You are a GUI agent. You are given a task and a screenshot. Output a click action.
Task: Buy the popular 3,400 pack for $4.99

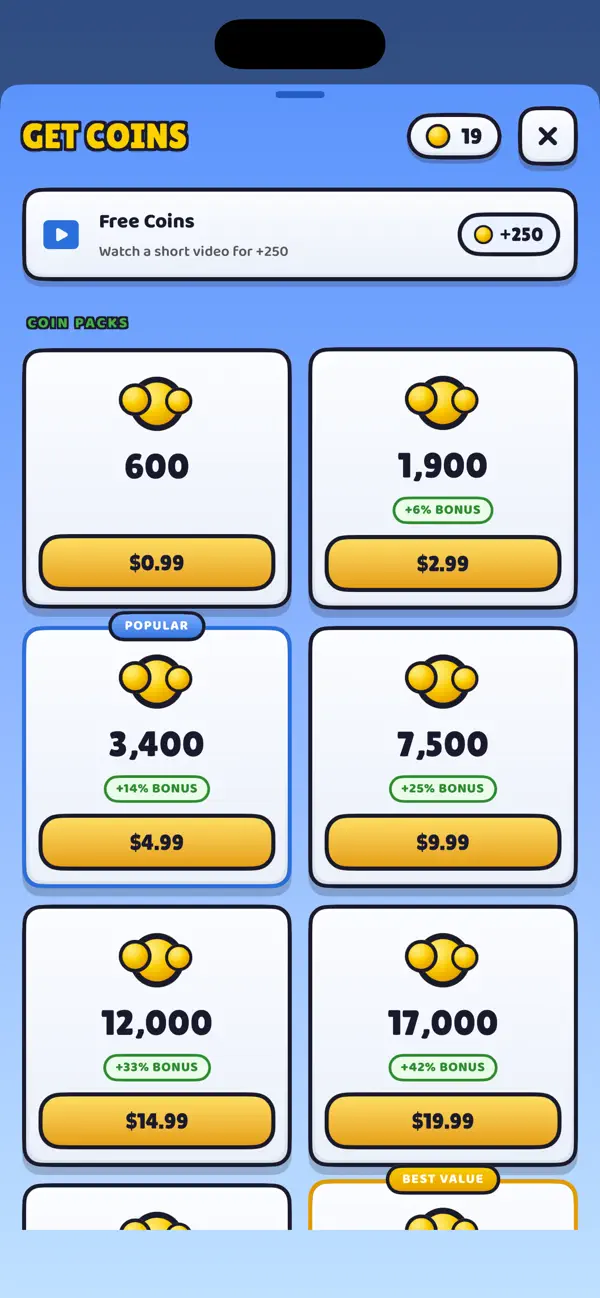coord(157,842)
